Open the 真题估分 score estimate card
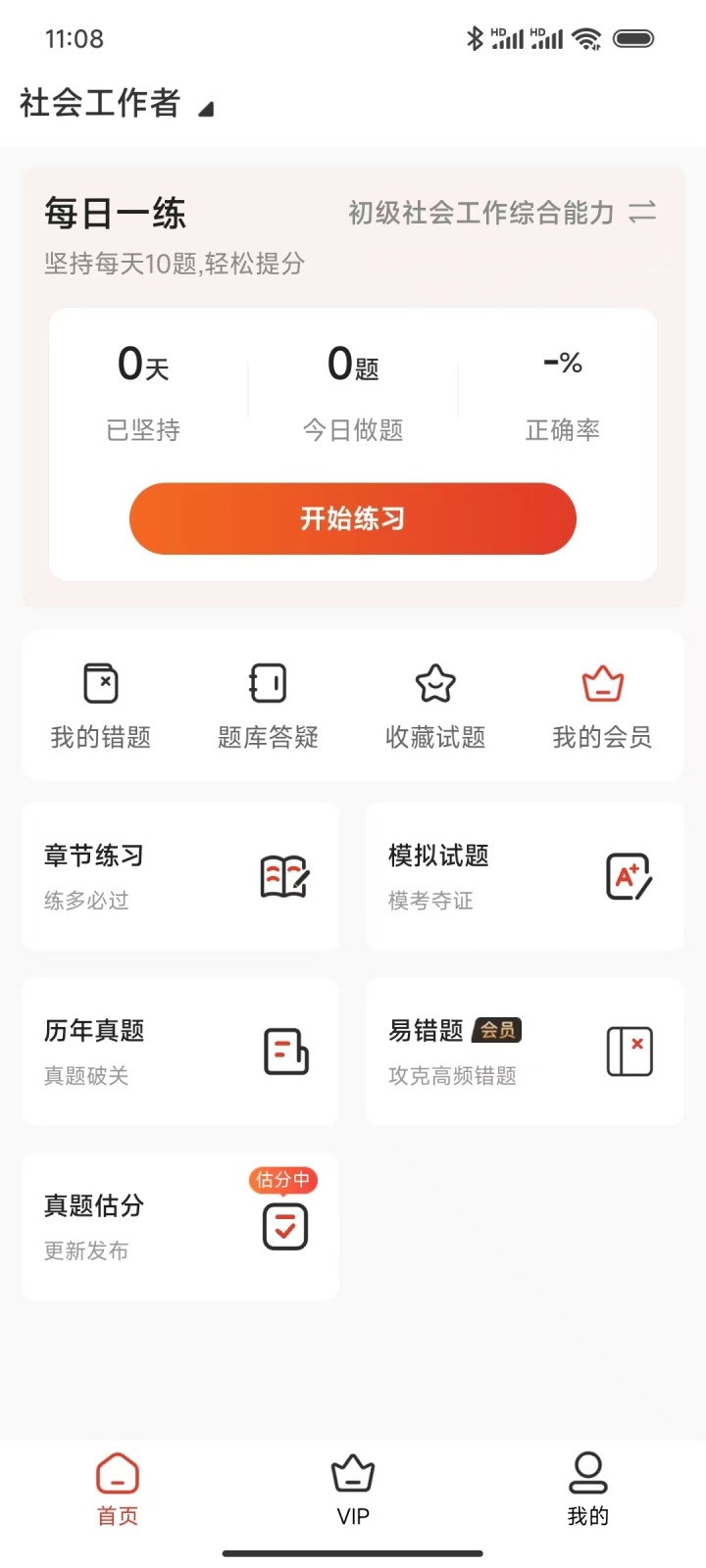Screen dimensions: 706x1568 (x=180, y=1226)
